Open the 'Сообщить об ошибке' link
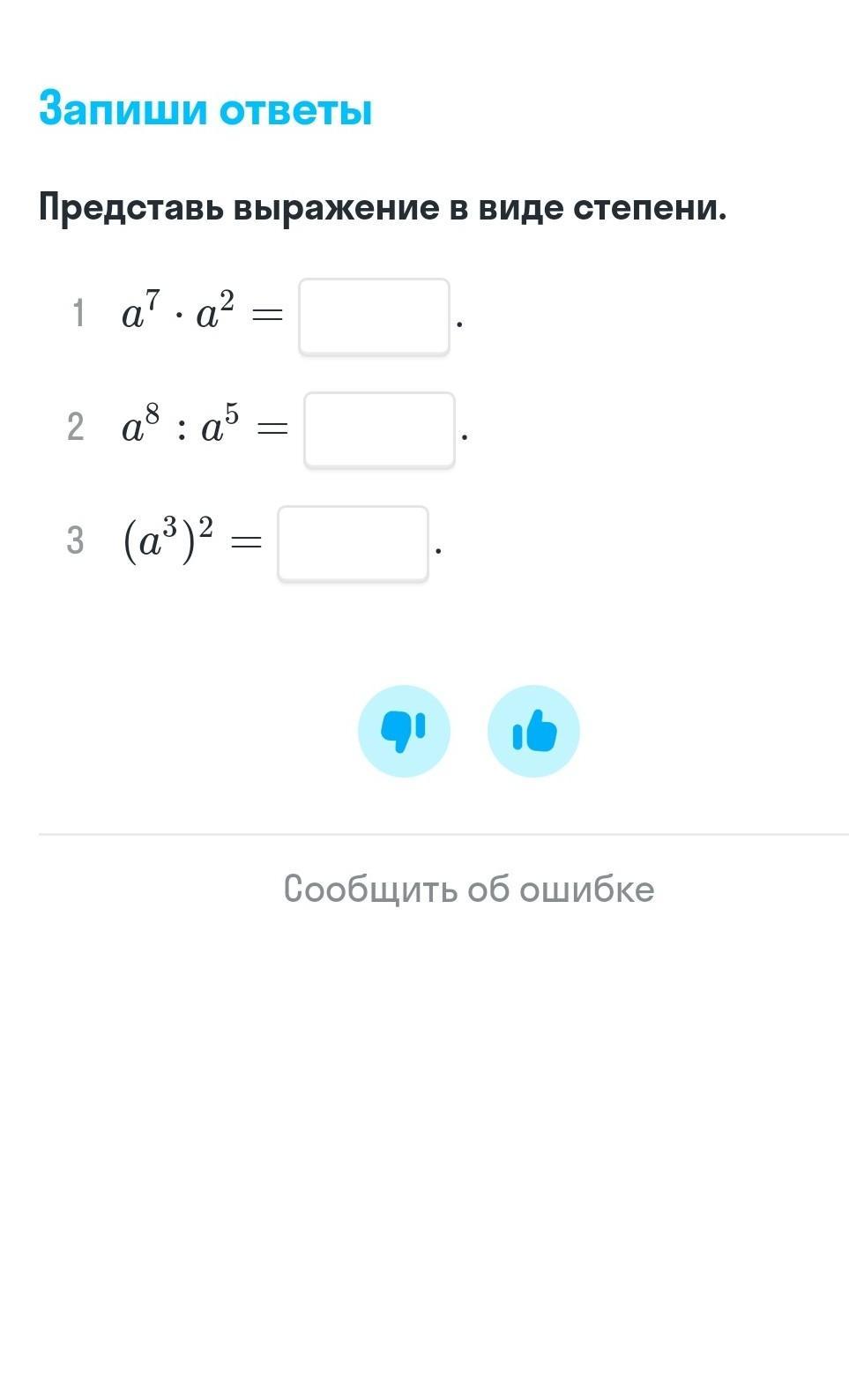849x1400 pixels. 468,889
